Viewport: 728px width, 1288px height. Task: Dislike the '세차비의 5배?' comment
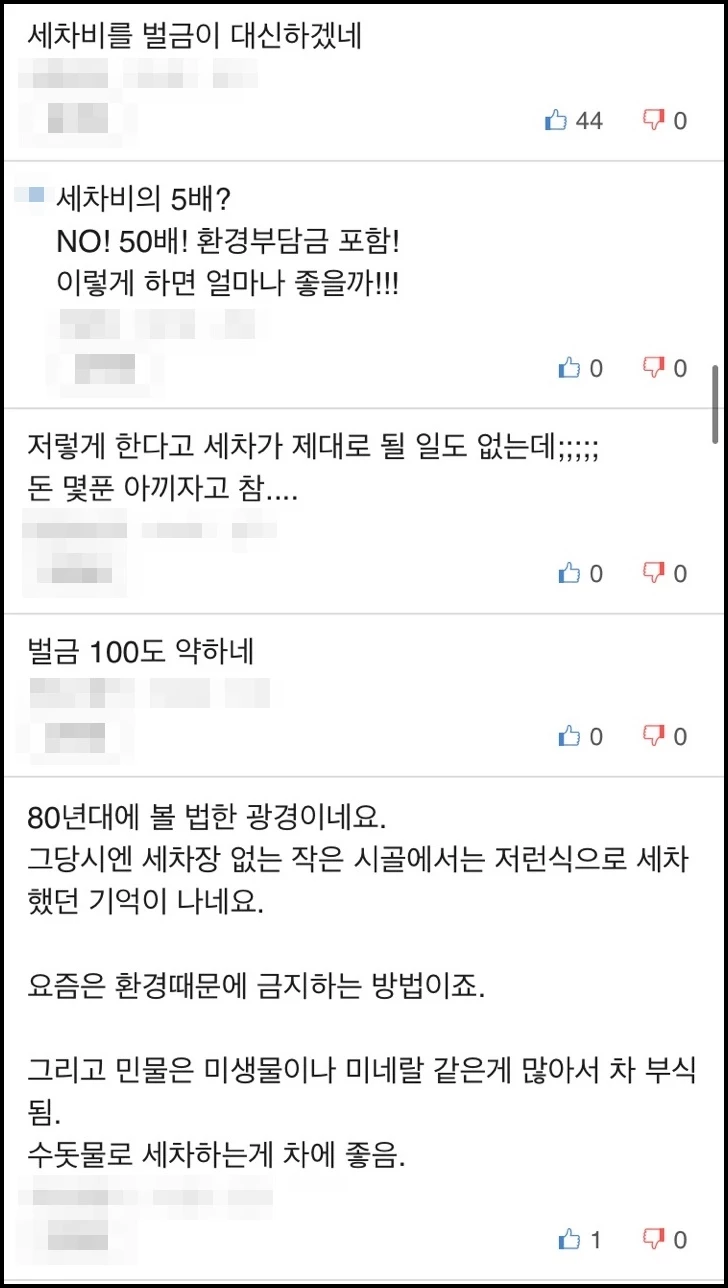click(x=653, y=368)
